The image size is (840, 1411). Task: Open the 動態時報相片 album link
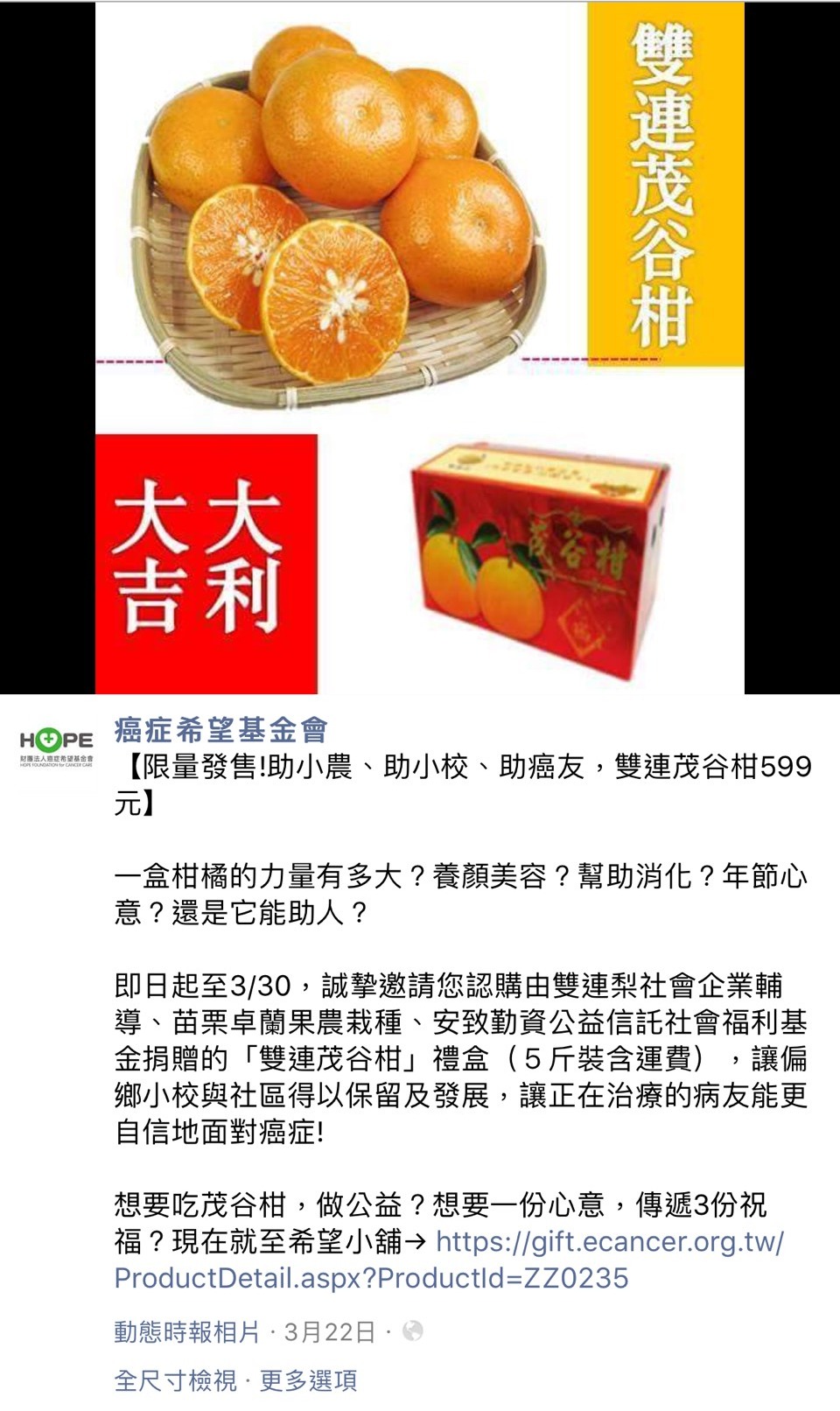point(187,1331)
